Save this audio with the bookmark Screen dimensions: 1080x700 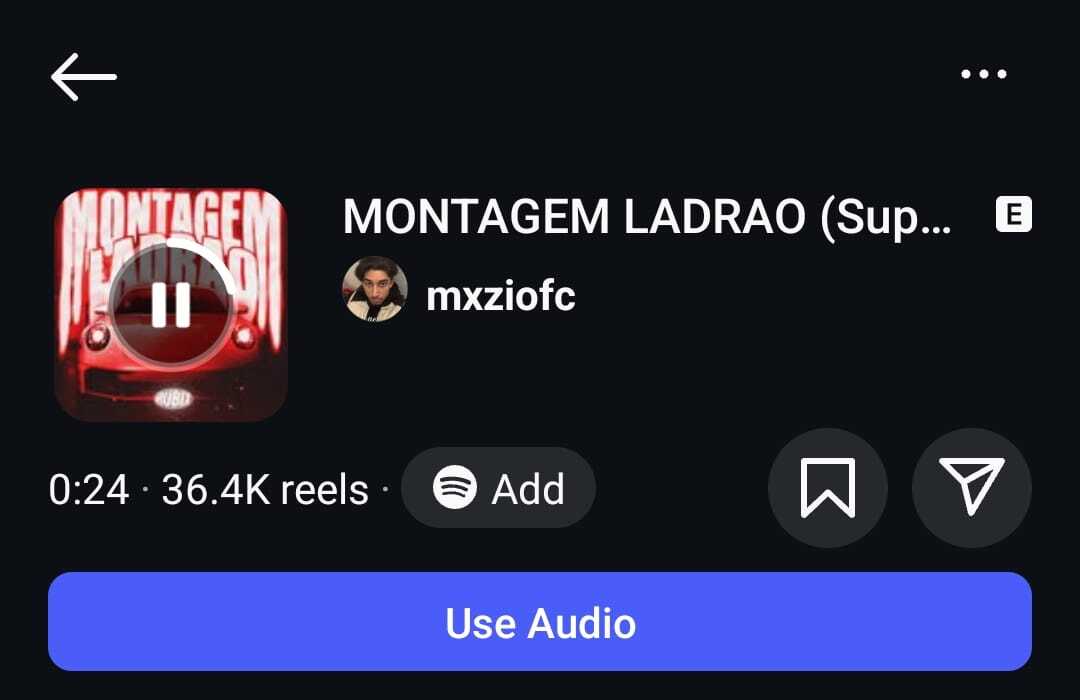(x=827, y=488)
